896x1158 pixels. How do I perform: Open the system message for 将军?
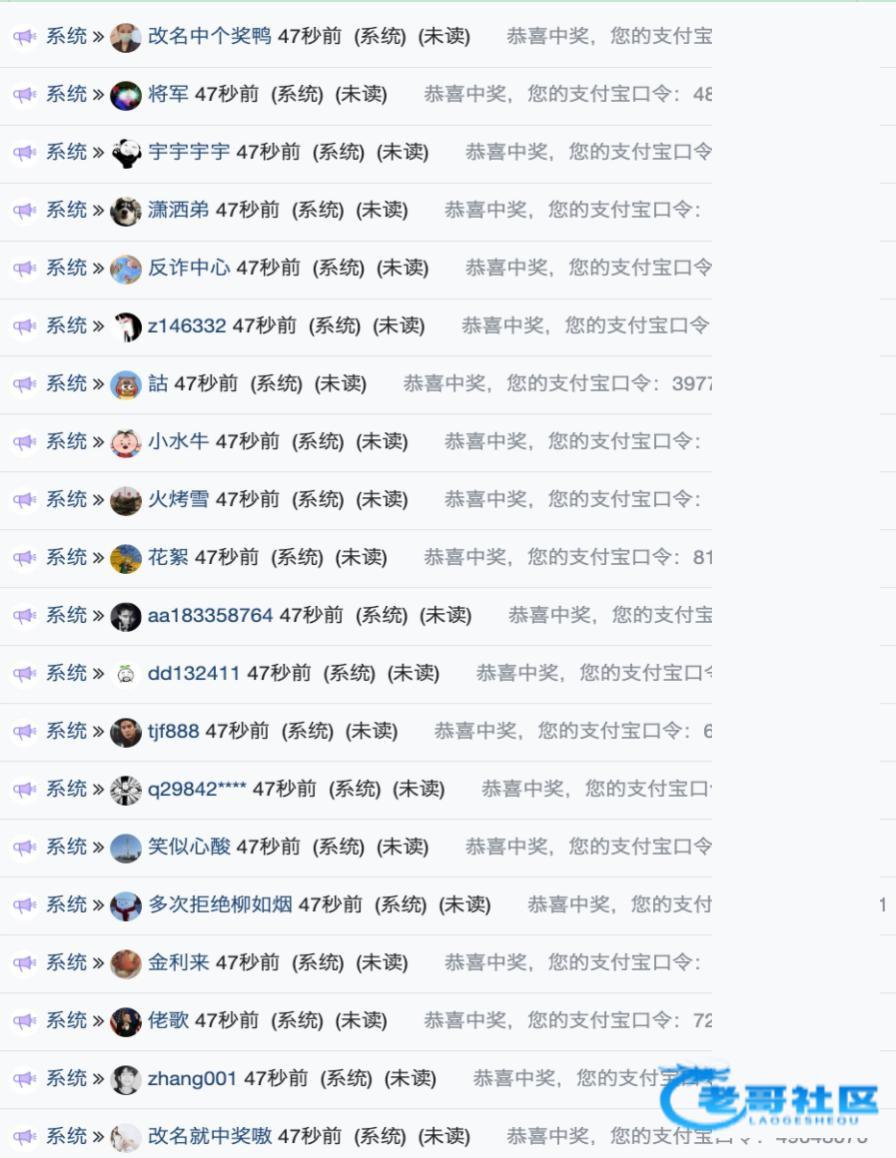[x=567, y=95]
